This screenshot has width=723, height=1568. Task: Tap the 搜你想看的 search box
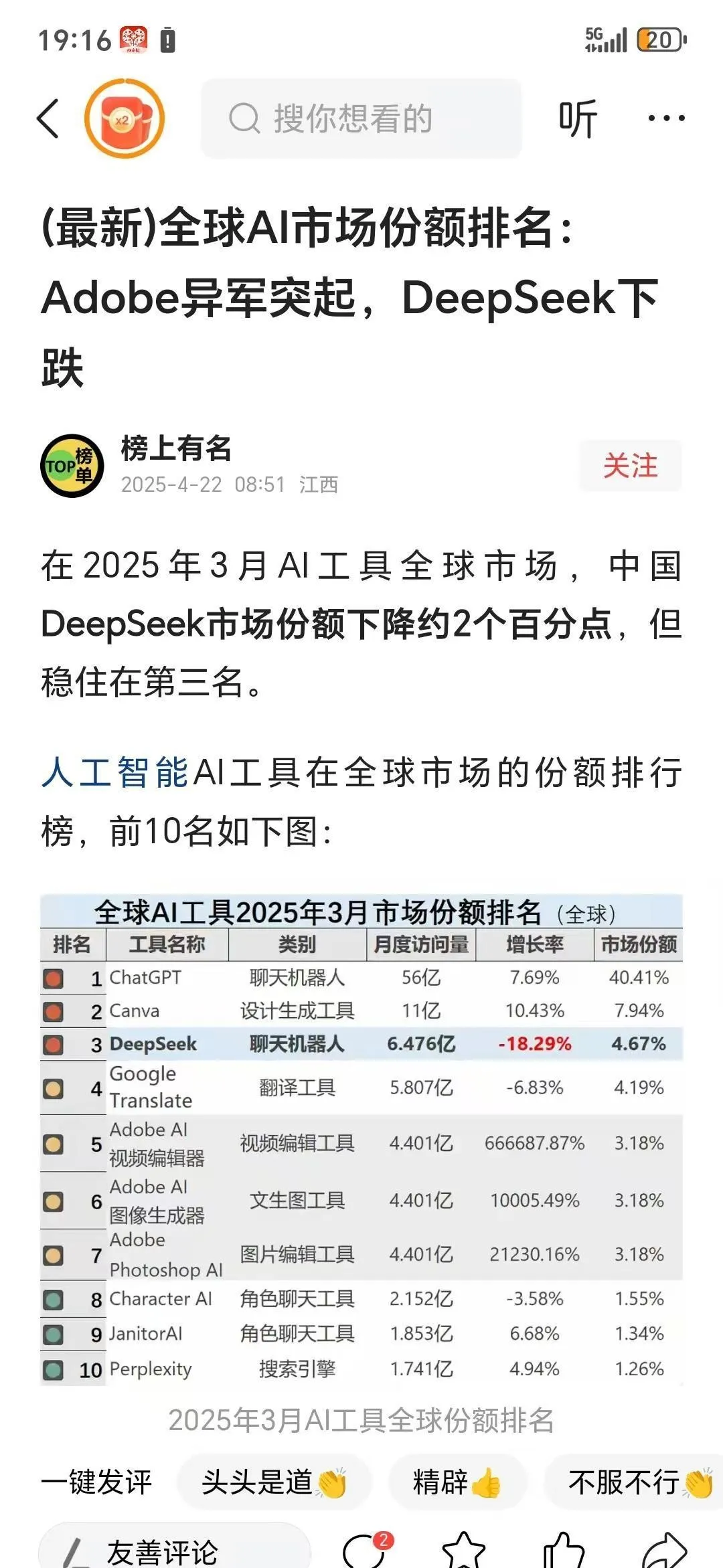(x=361, y=119)
